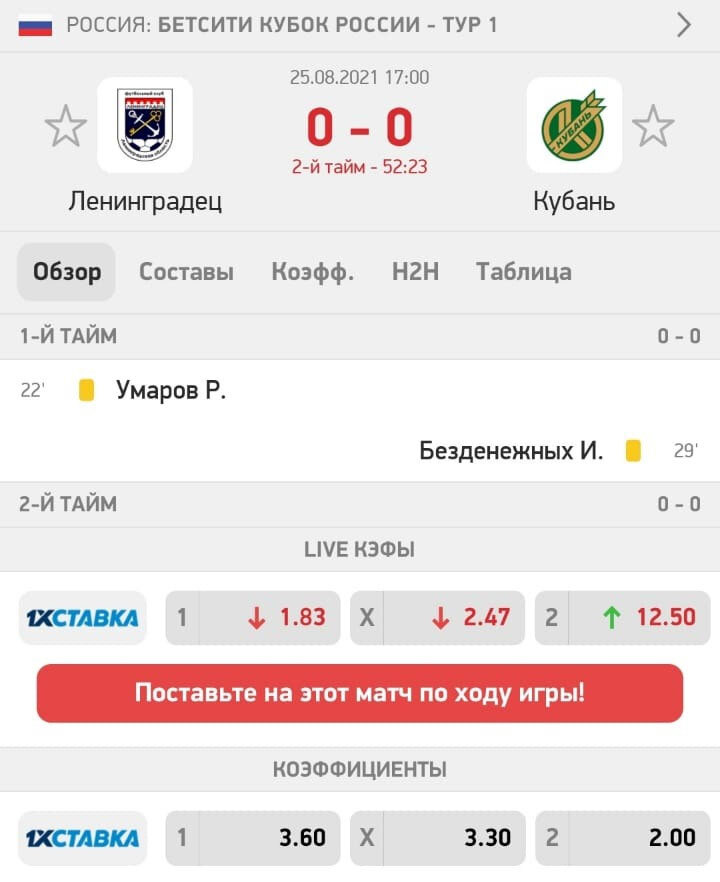Tap Поставьте на этот матч по ходу игры!
Image resolution: width=720 pixels, height=882 pixels.
360,693
